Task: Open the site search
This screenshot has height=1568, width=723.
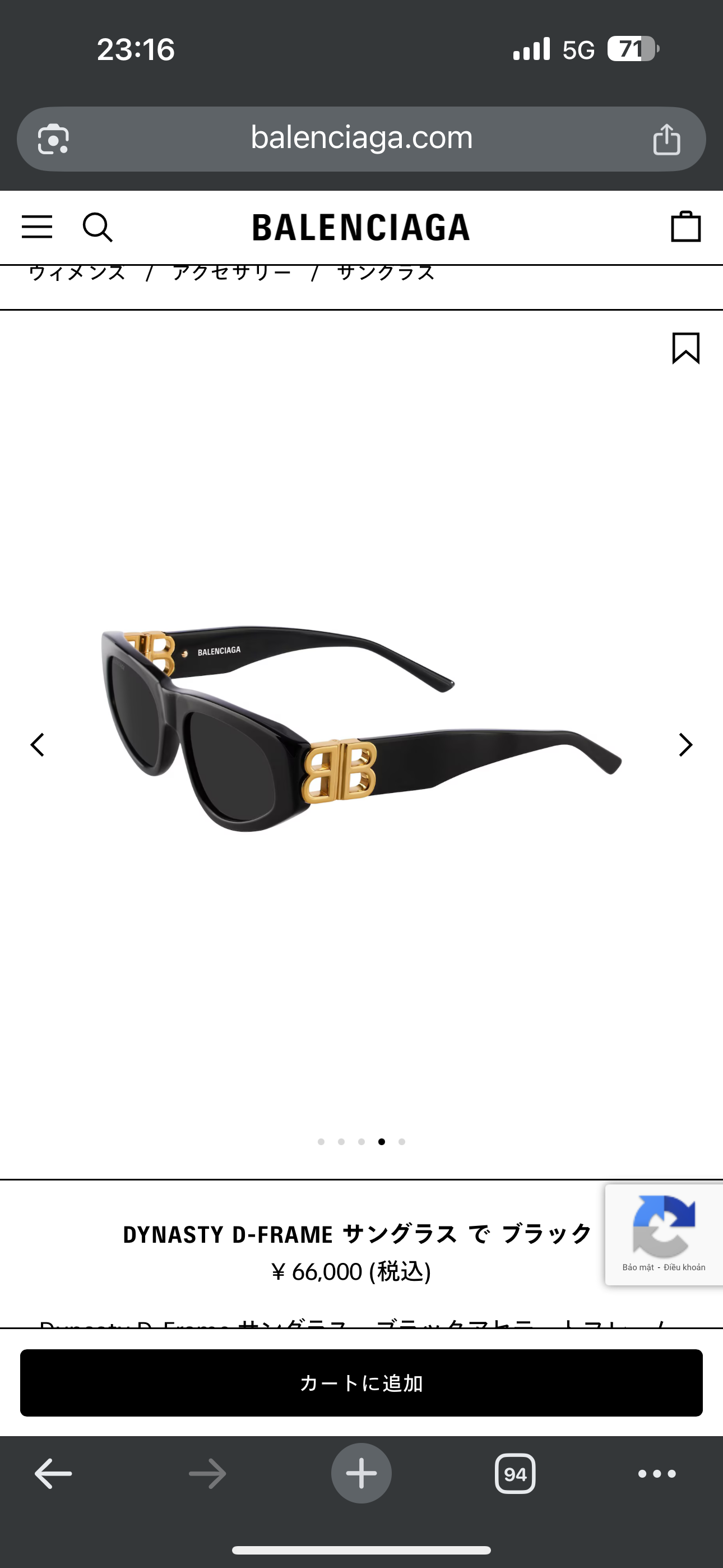Action: coord(98,227)
